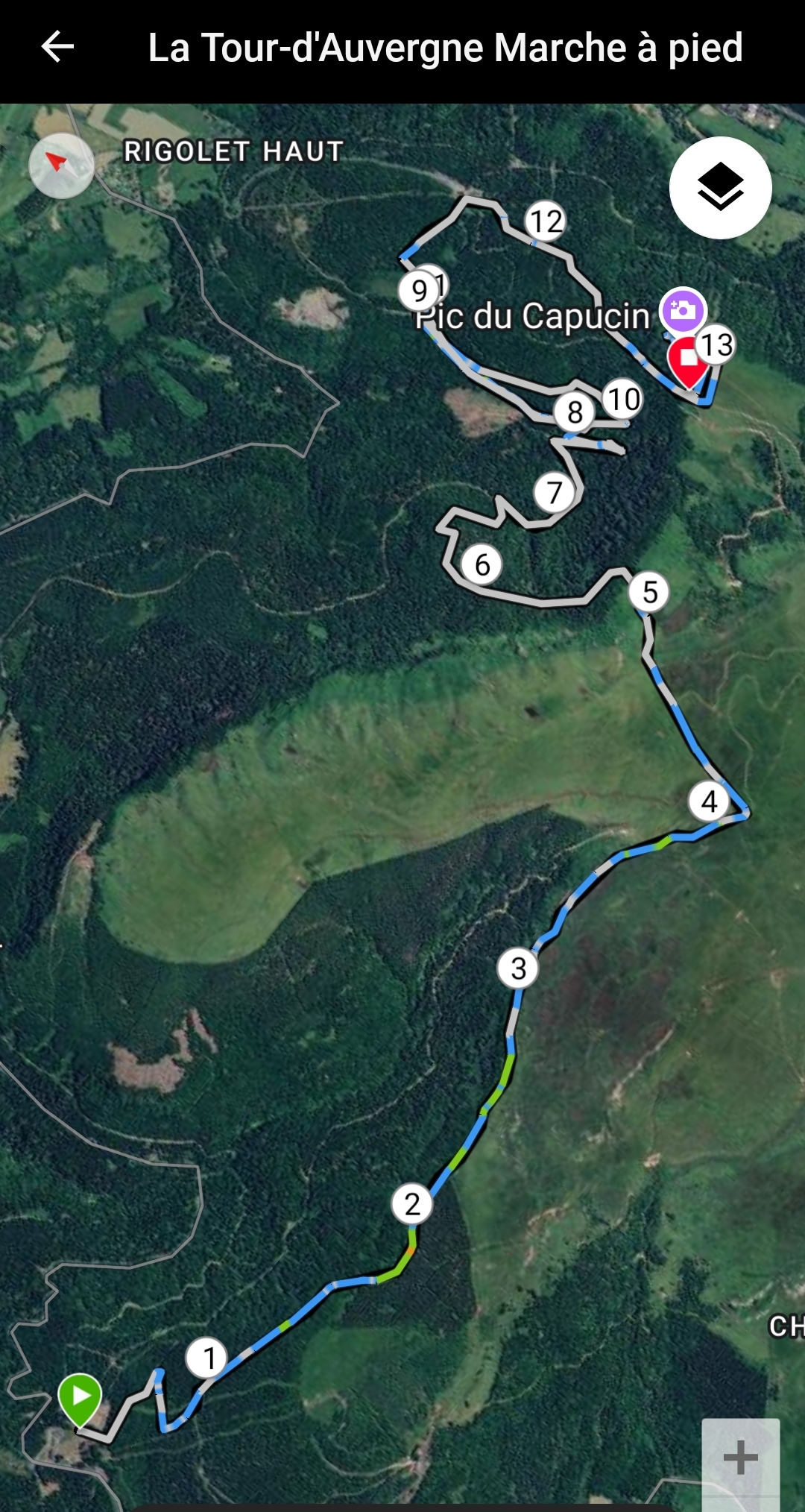The height and width of the screenshot is (1512, 805).
Task: Open the map layers selector
Action: [x=720, y=187]
